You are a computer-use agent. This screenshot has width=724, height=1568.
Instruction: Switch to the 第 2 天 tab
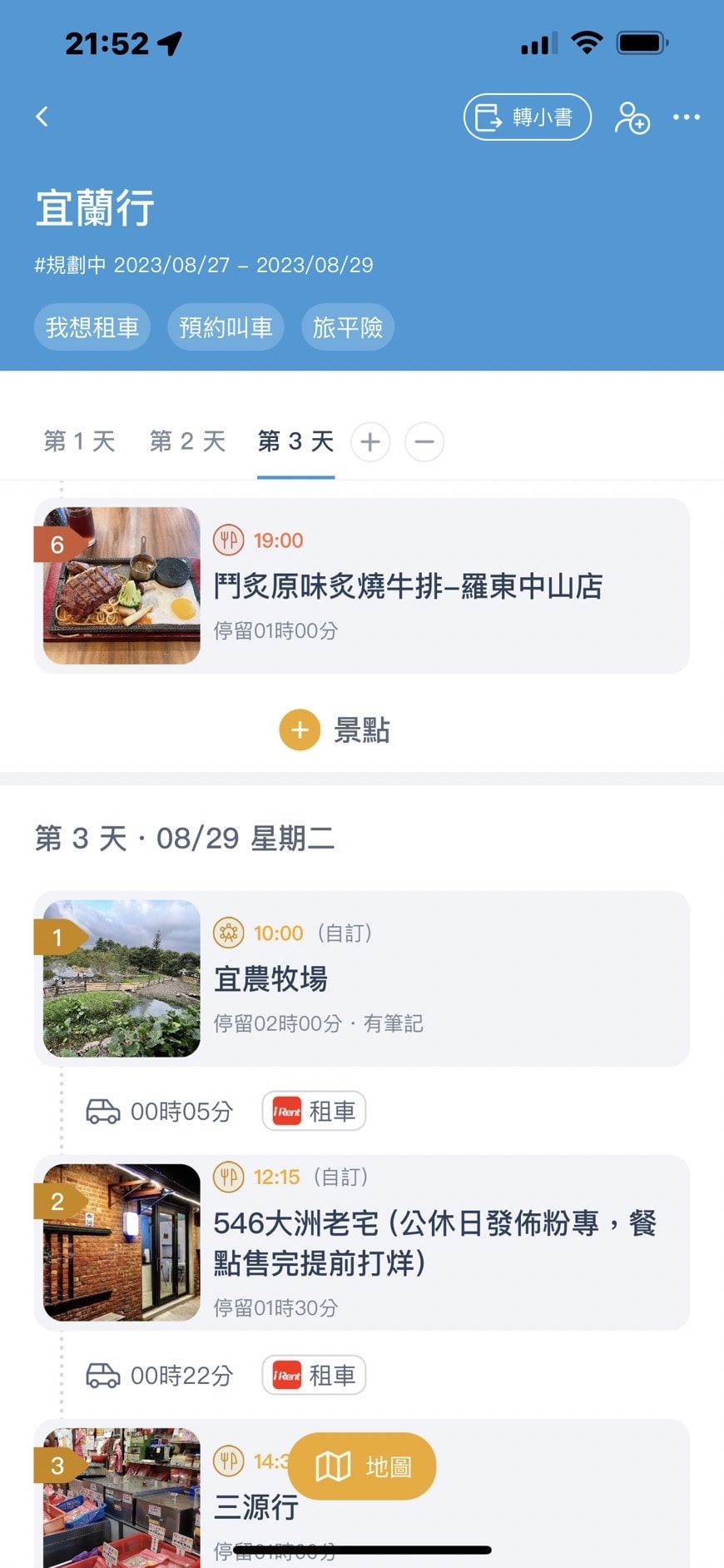(x=188, y=441)
